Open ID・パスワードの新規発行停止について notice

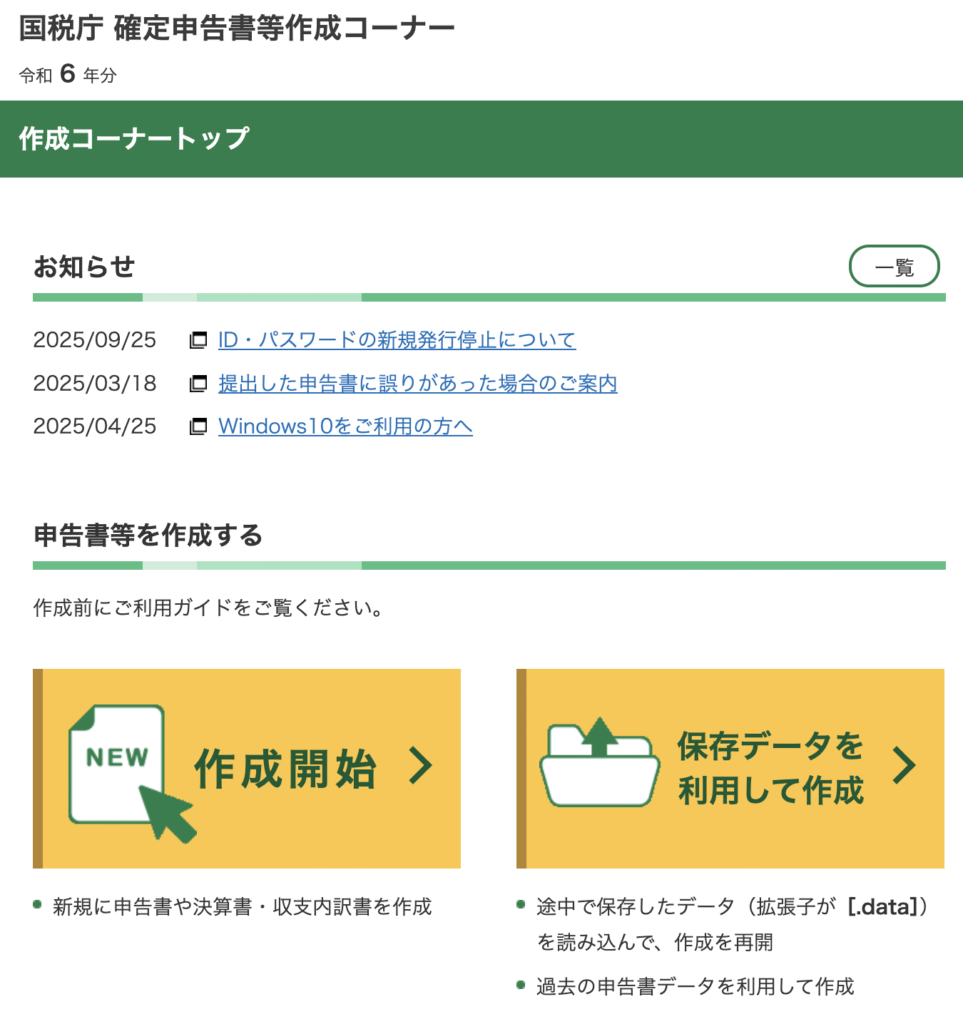tap(396, 340)
